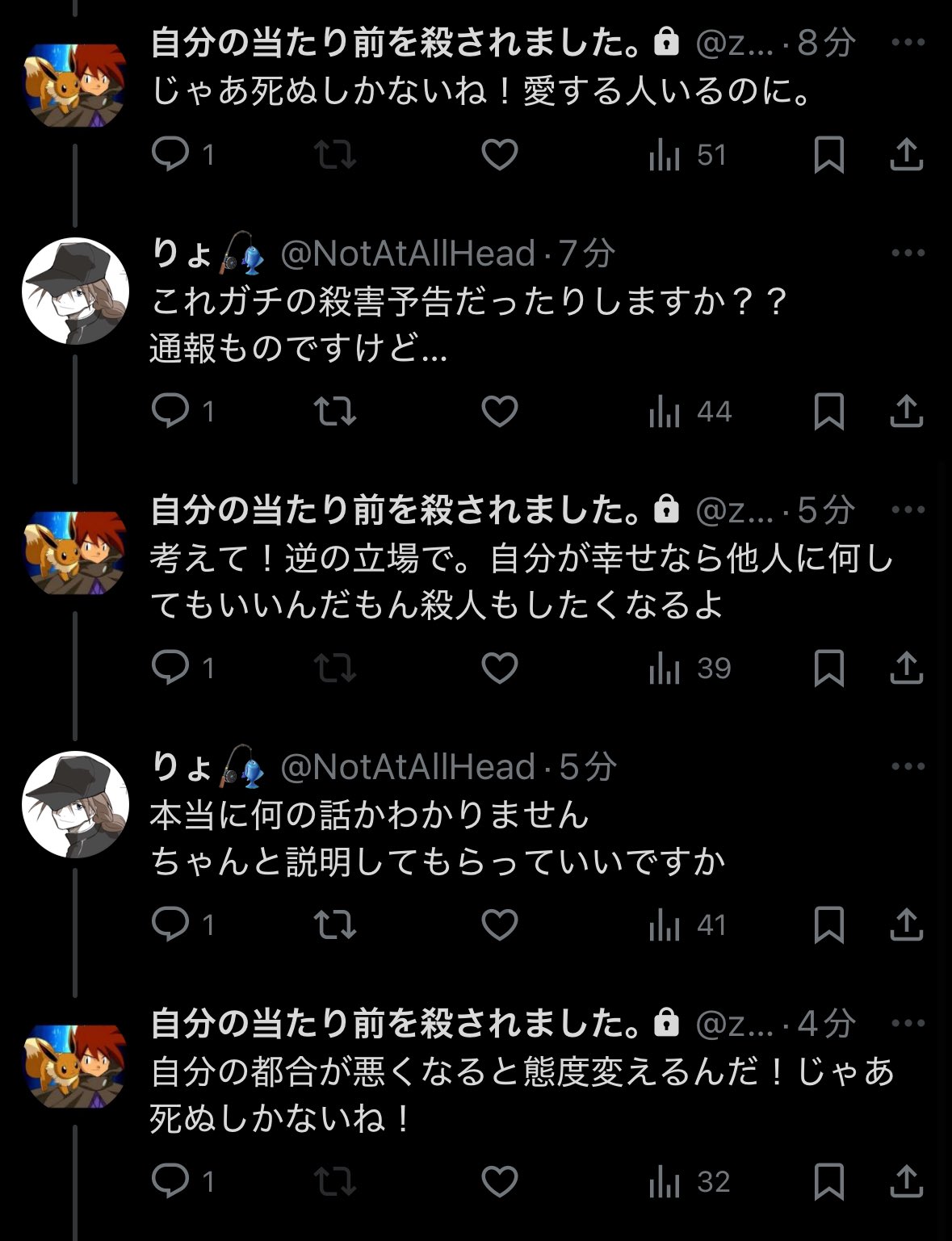
Task: Like the reply 'じゃあ死ぬしかないね！愛する人いるのに。'
Action: tap(499, 154)
